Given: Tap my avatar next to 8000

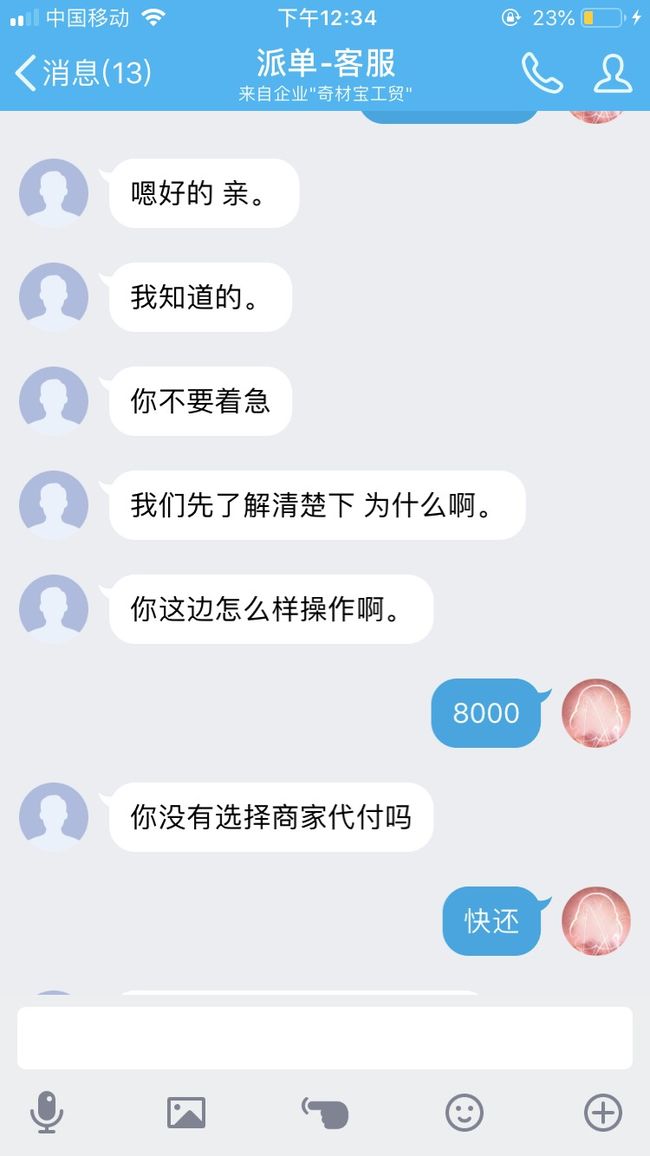Looking at the screenshot, I should pyautogui.click(x=596, y=713).
